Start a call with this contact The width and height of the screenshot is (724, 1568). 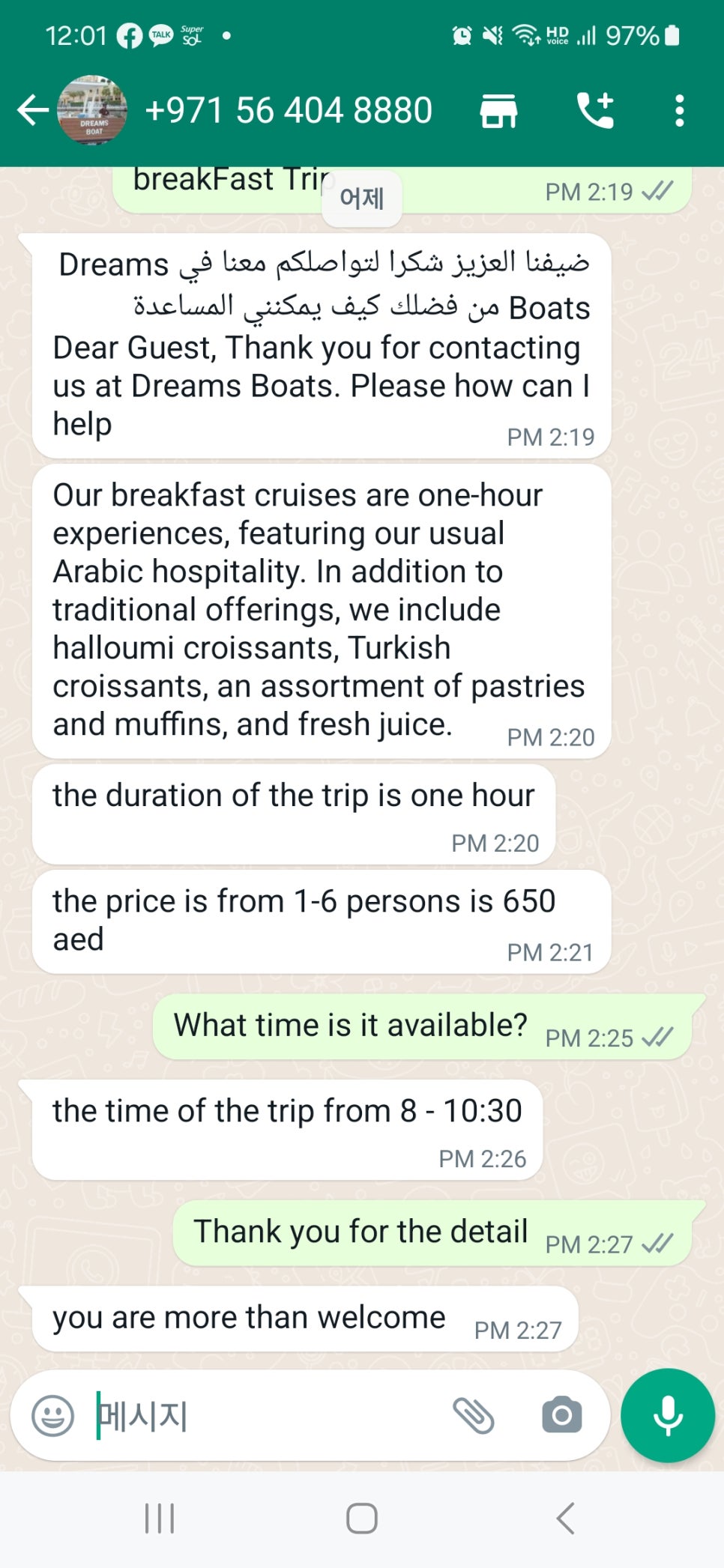595,111
